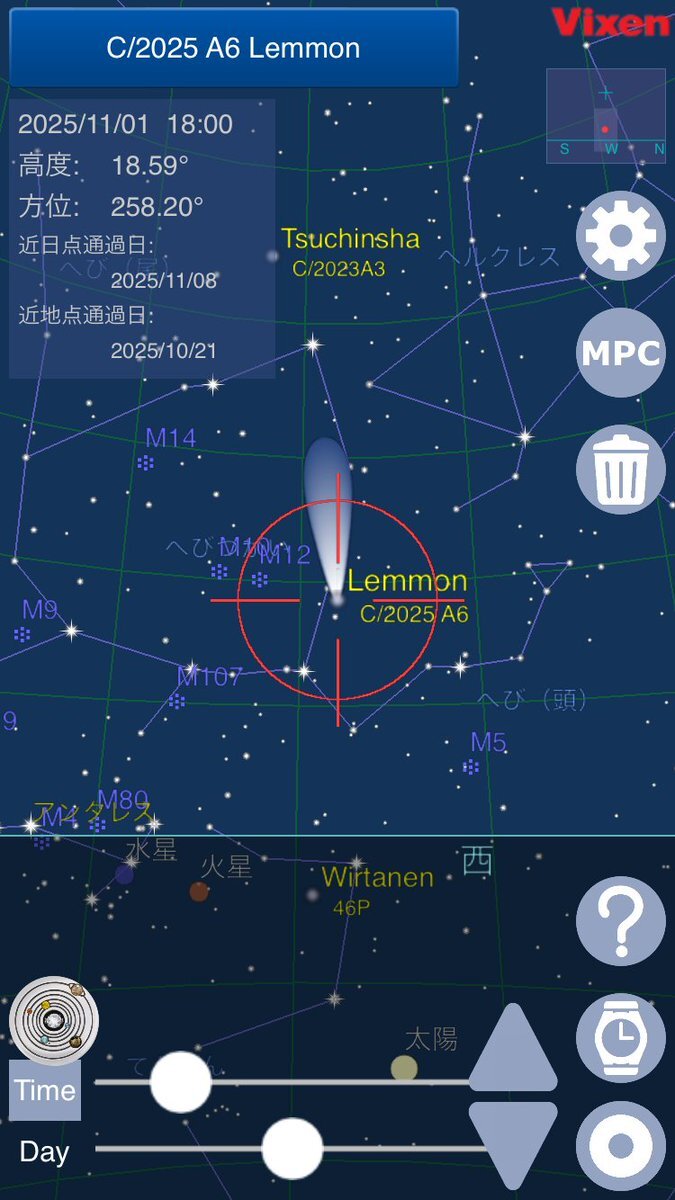Viewport: 675px width, 1200px height.
Task: Open the help question mark
Action: pyautogui.click(x=620, y=920)
